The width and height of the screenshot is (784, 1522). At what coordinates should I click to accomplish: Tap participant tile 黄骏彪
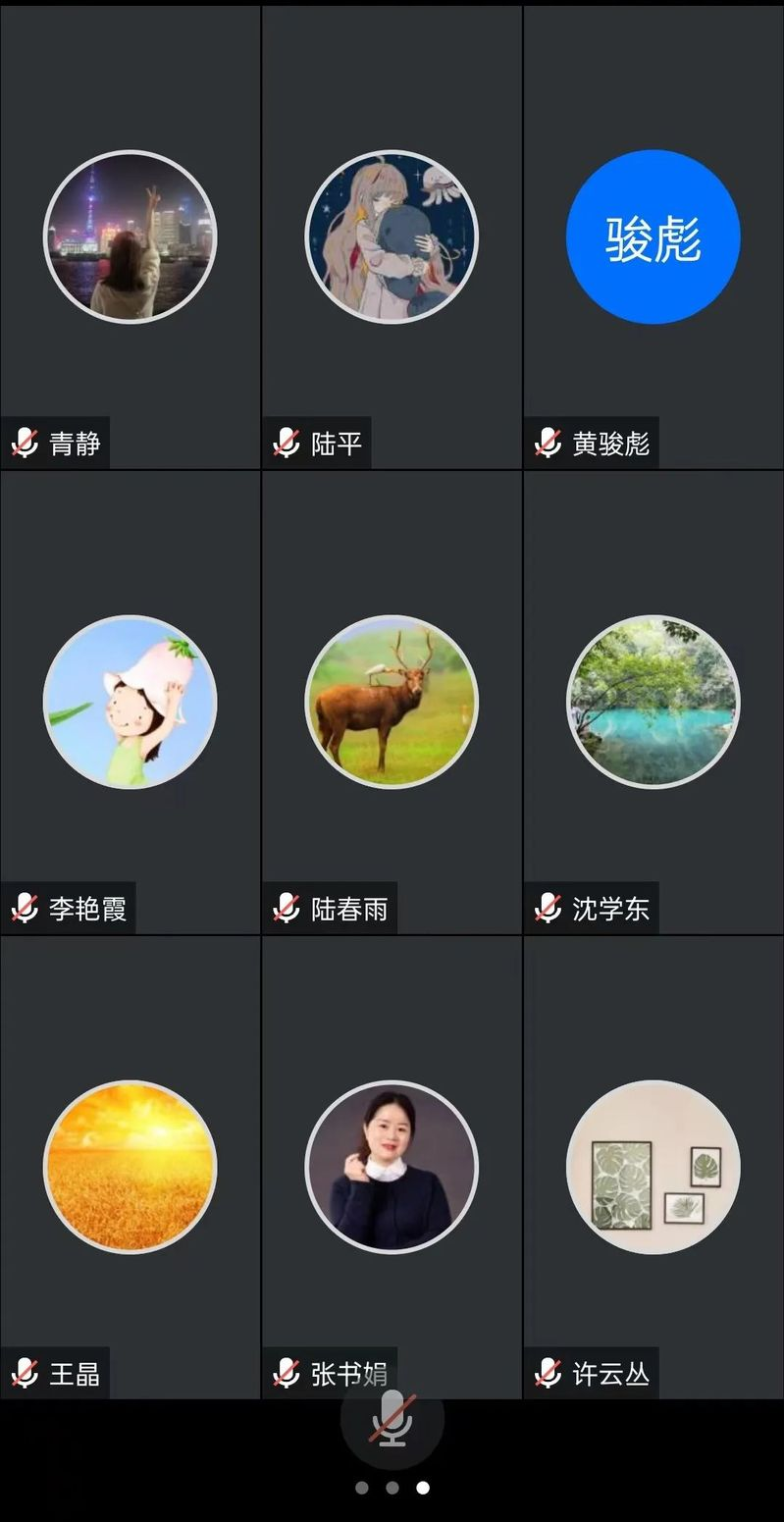tap(653, 236)
